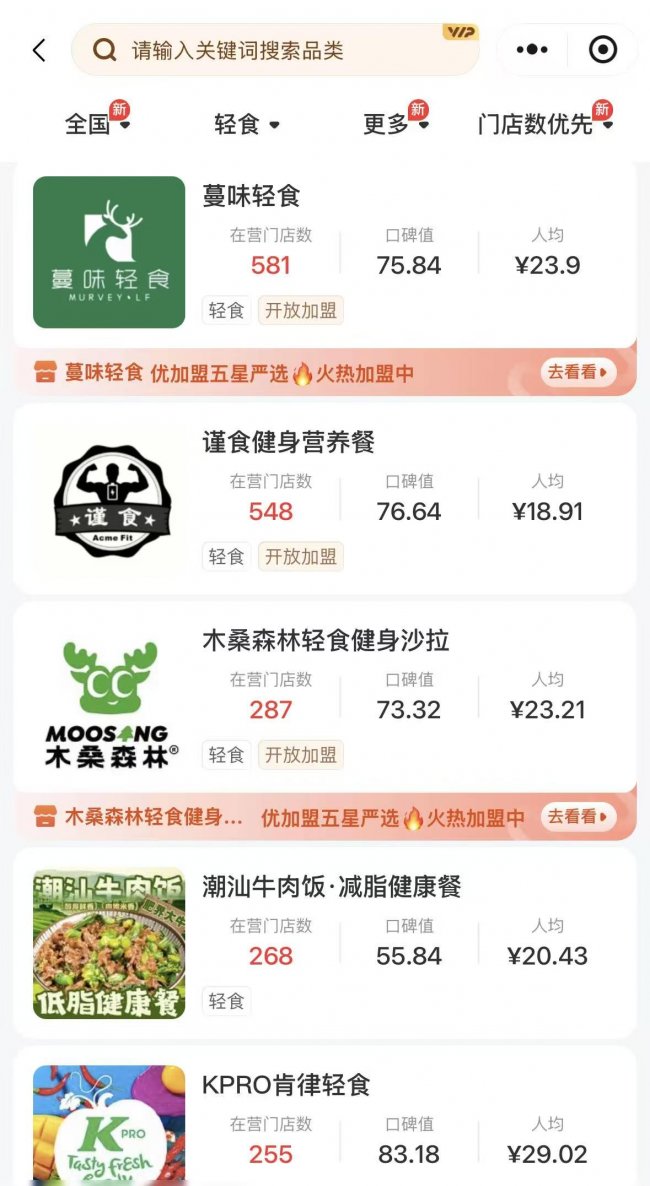Screen dimensions: 650x1186
Task: Close the mini-program with the circle button
Action: tap(602, 50)
